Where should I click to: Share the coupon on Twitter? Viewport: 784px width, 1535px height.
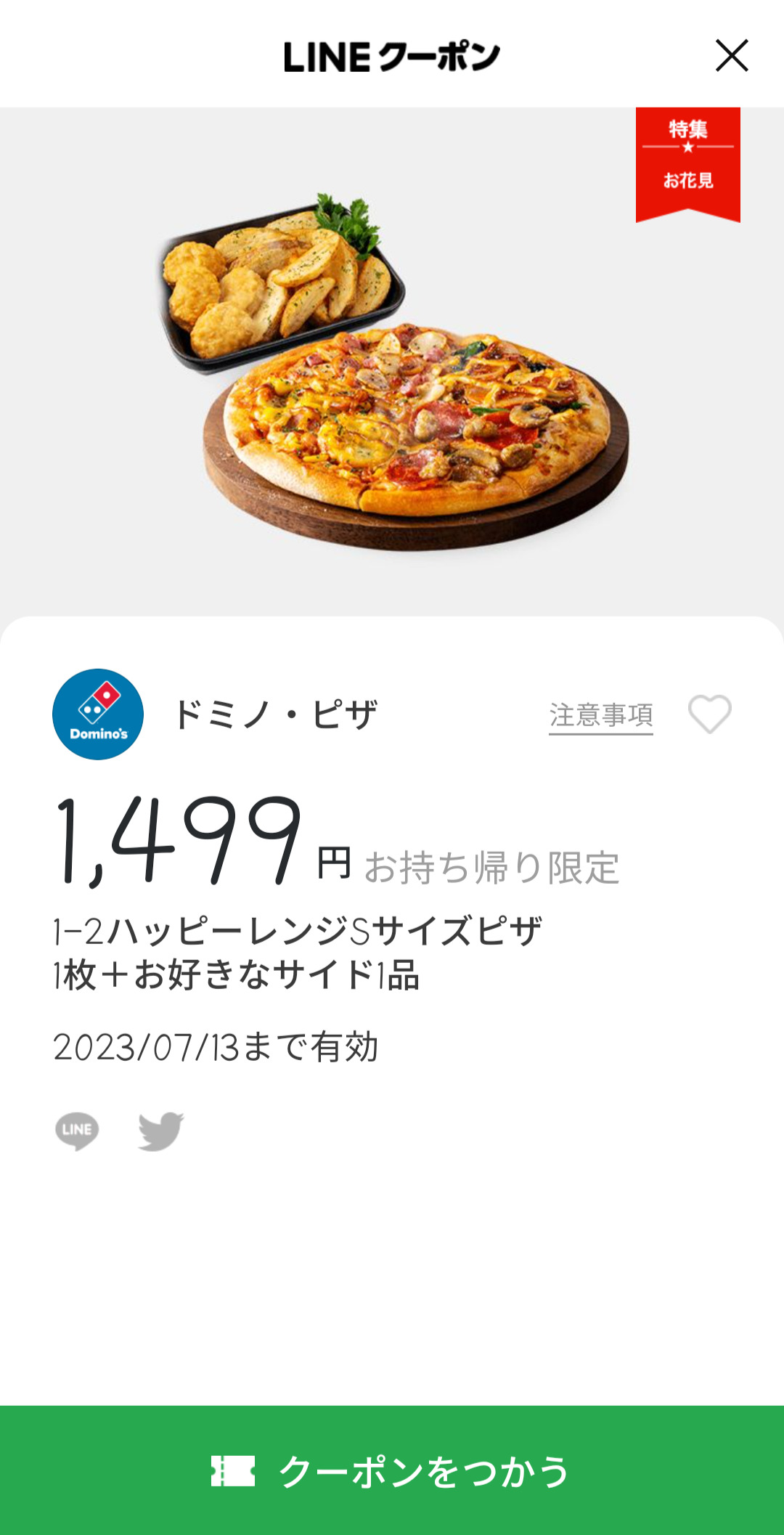(160, 1131)
